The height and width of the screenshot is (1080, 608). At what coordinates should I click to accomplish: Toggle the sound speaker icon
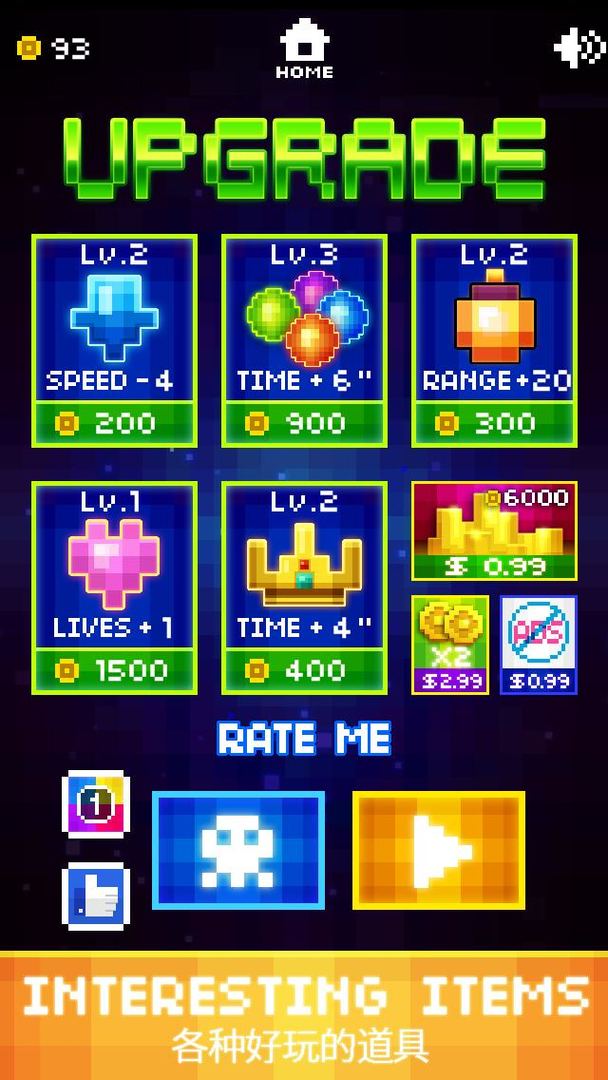click(578, 47)
